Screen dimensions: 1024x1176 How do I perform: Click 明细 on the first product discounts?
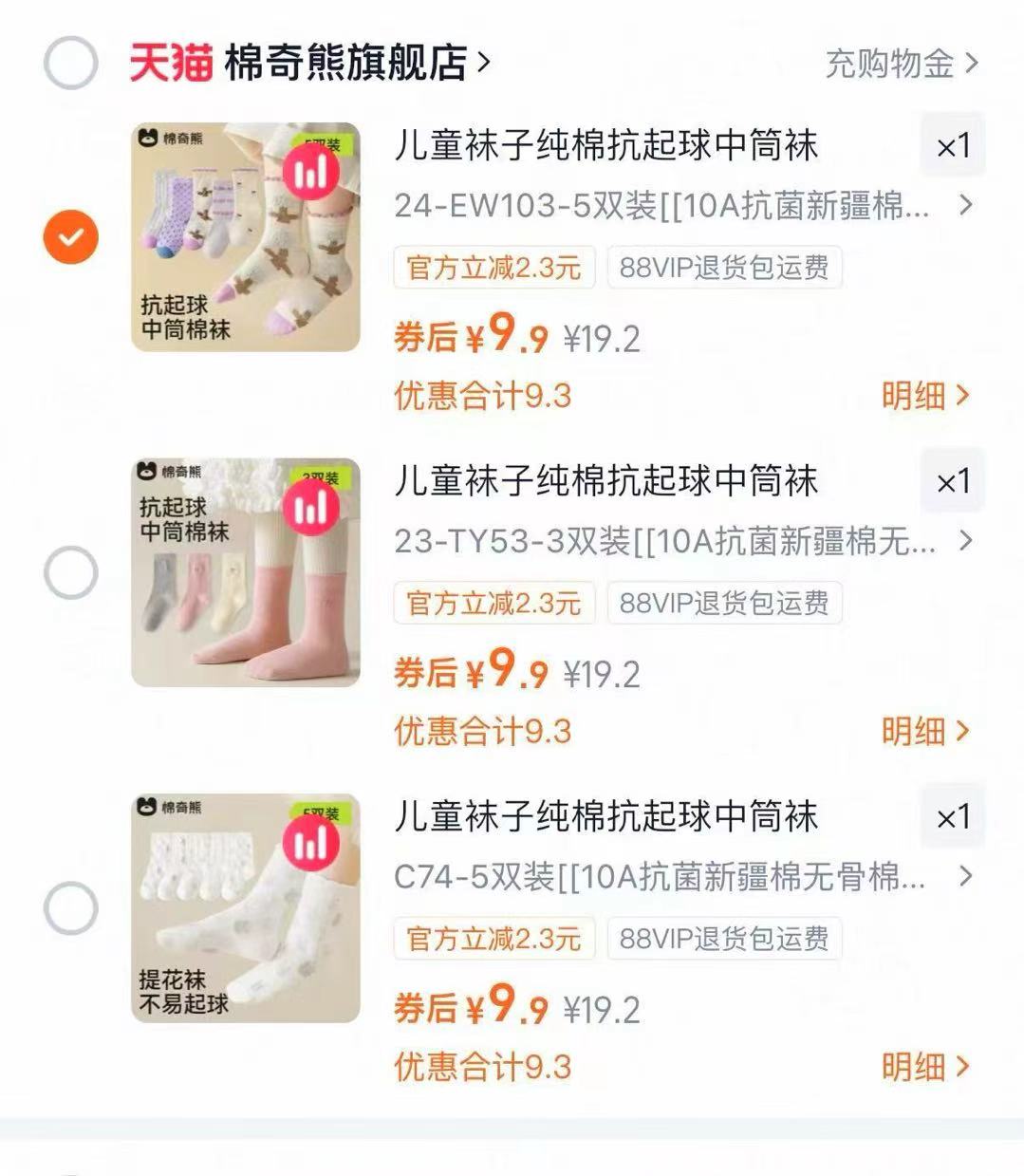pos(924,398)
